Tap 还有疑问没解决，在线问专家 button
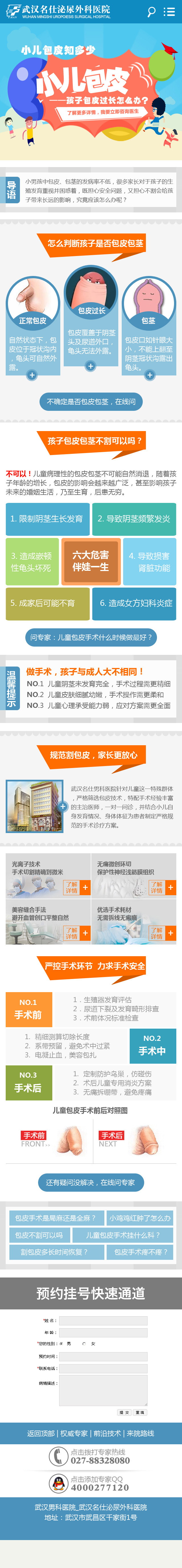Image resolution: width=182 pixels, height=1568 pixels. pyautogui.click(x=91, y=1182)
